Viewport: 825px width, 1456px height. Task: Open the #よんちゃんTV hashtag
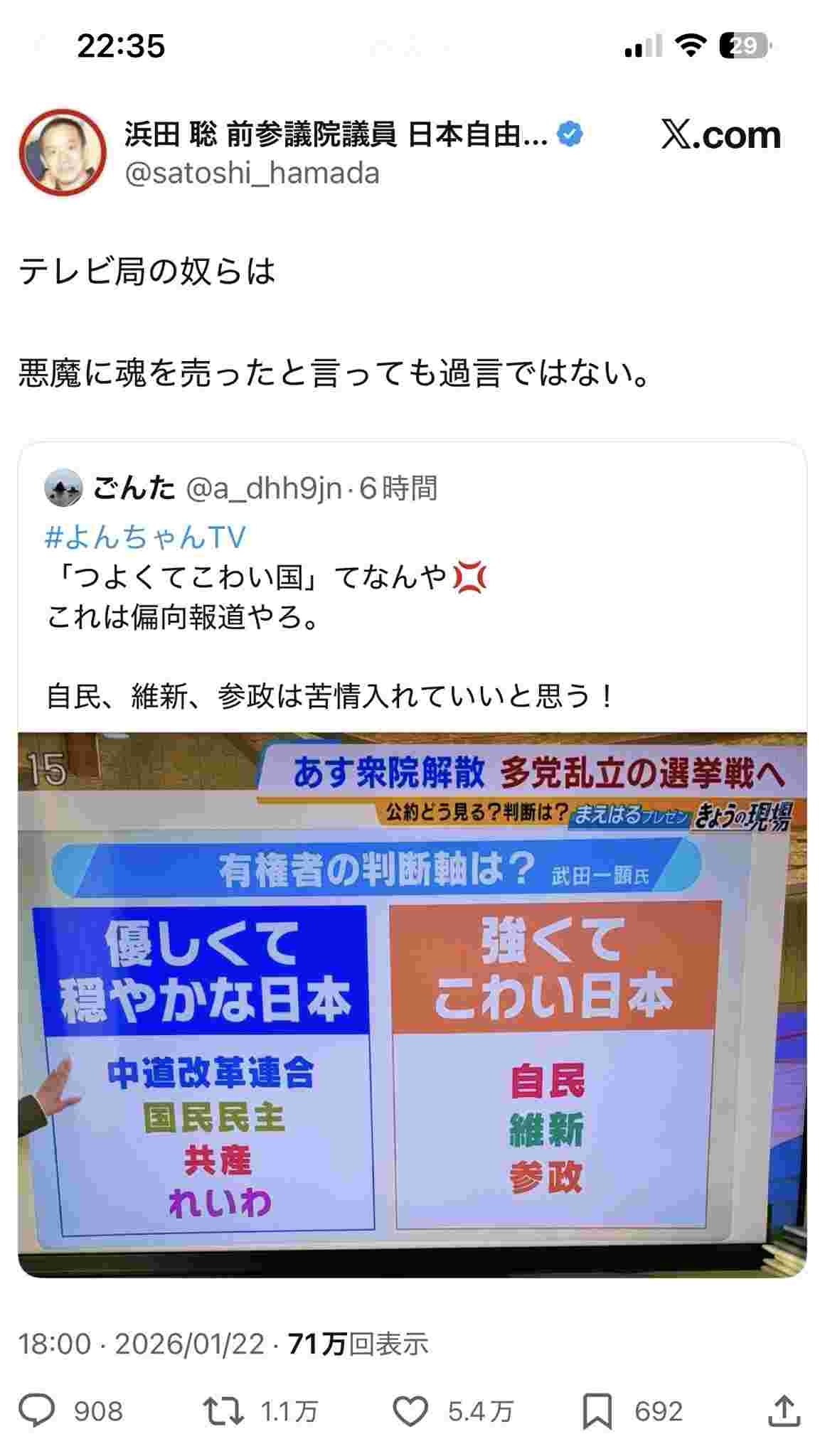point(145,537)
